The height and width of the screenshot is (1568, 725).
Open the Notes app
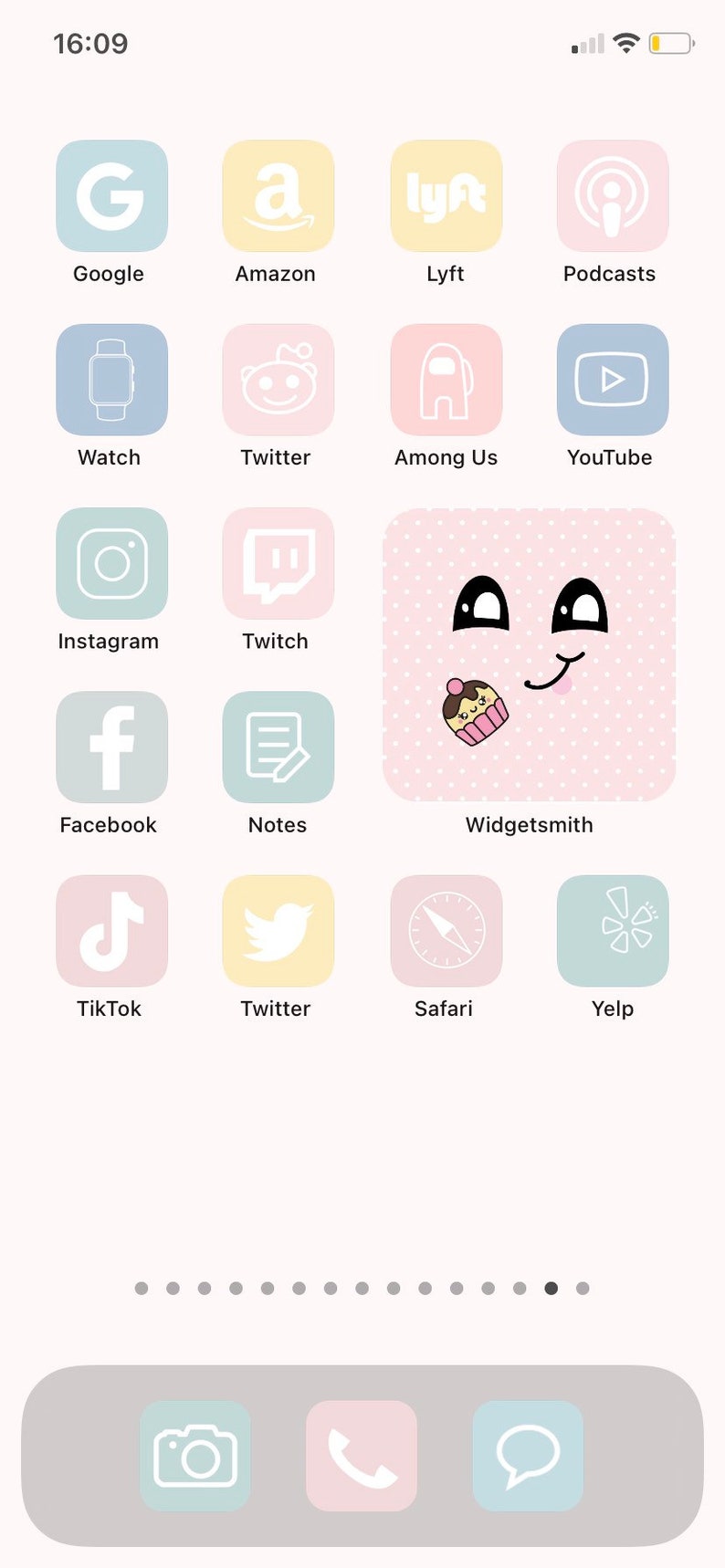278,747
